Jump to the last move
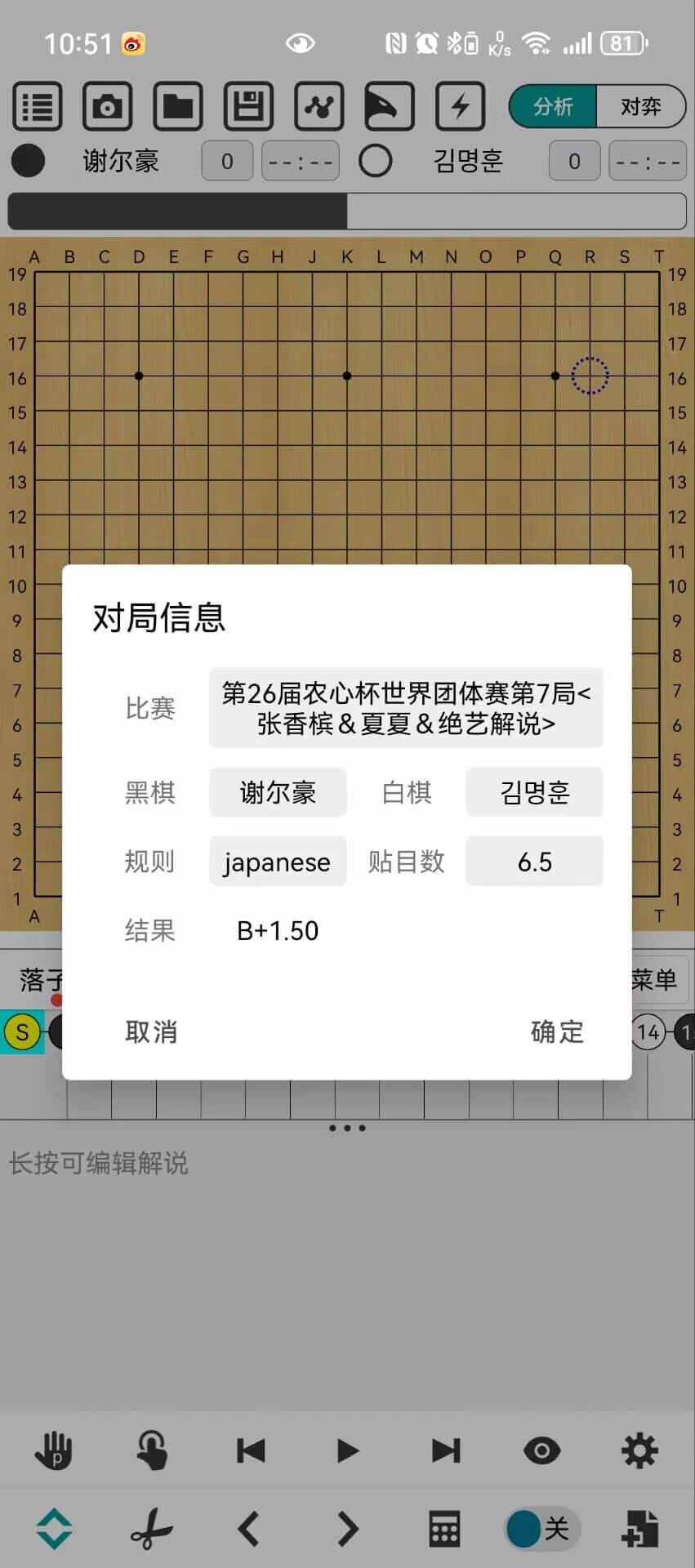The width and height of the screenshot is (695, 1568). tap(446, 1450)
